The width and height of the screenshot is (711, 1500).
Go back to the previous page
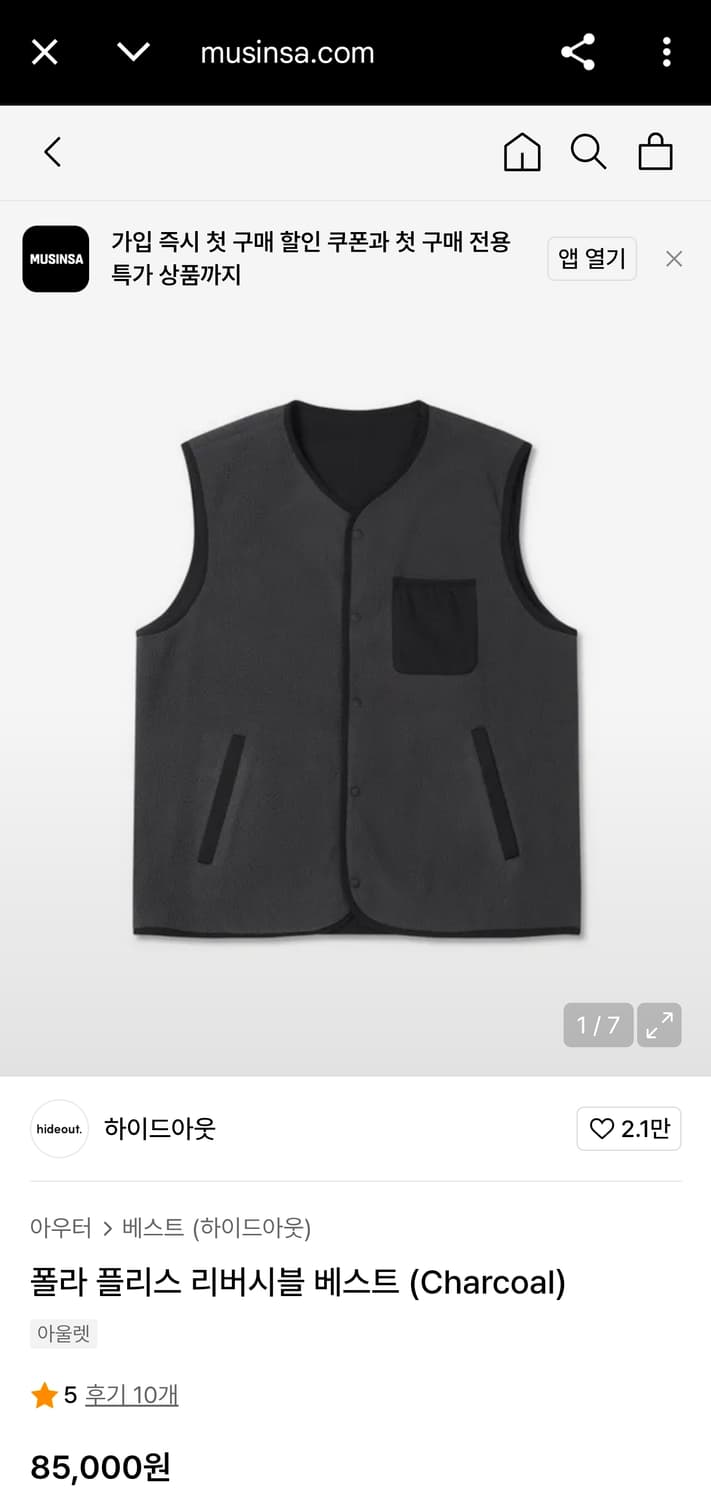53,152
